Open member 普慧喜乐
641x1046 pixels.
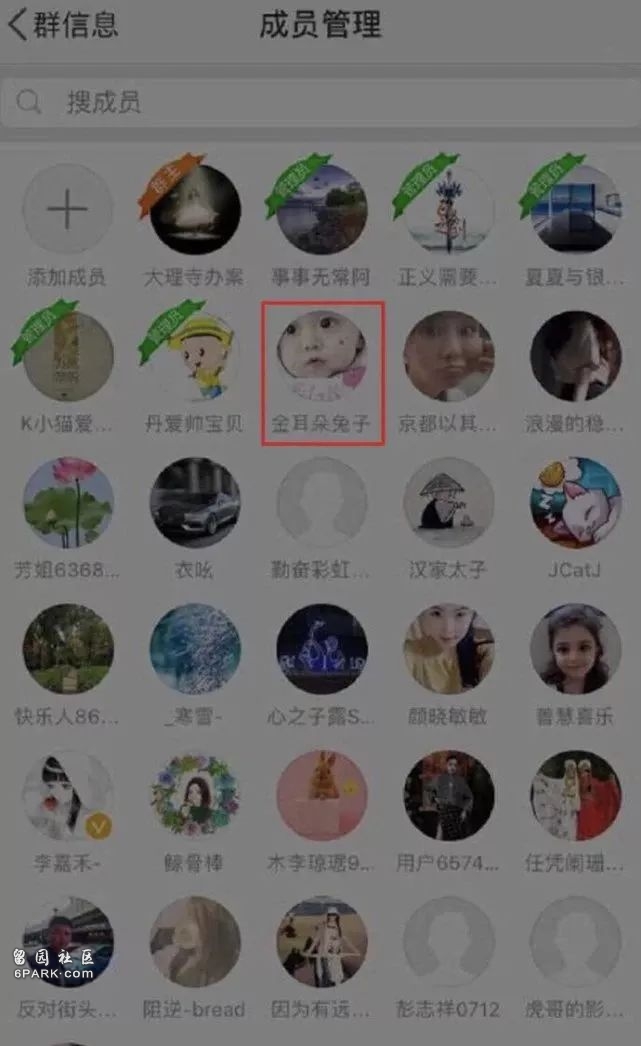[575, 649]
